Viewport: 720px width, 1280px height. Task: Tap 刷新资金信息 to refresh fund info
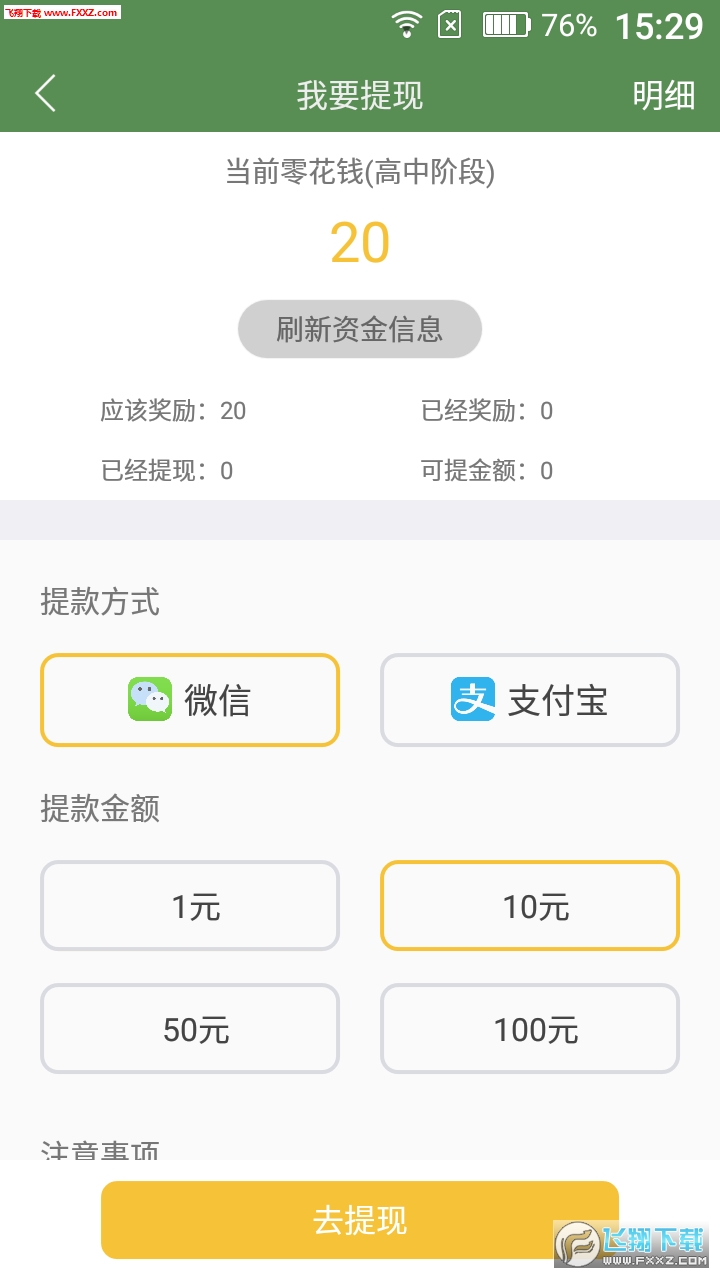coord(360,329)
